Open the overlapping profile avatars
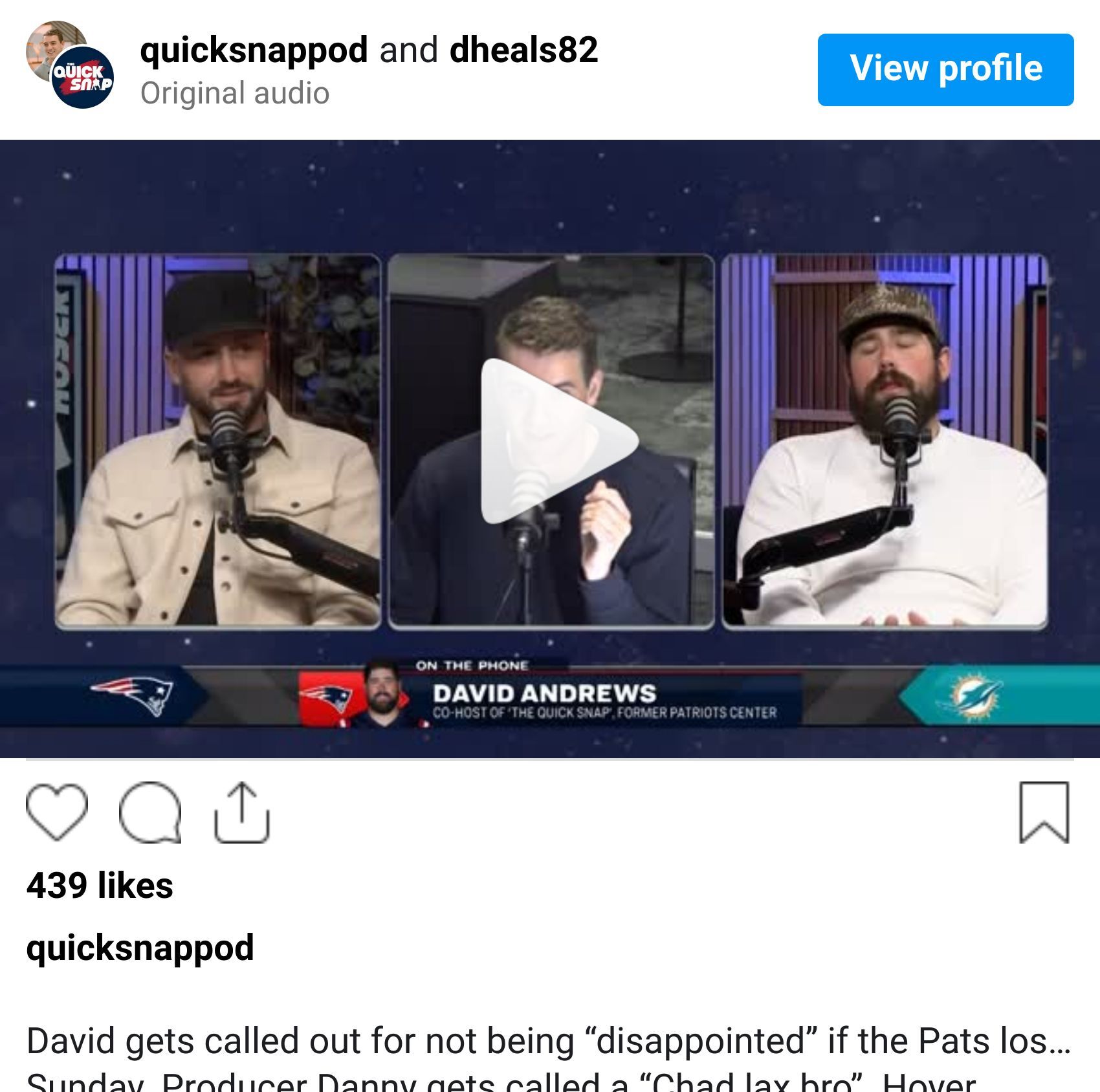The image size is (1100, 1092). coord(70,65)
